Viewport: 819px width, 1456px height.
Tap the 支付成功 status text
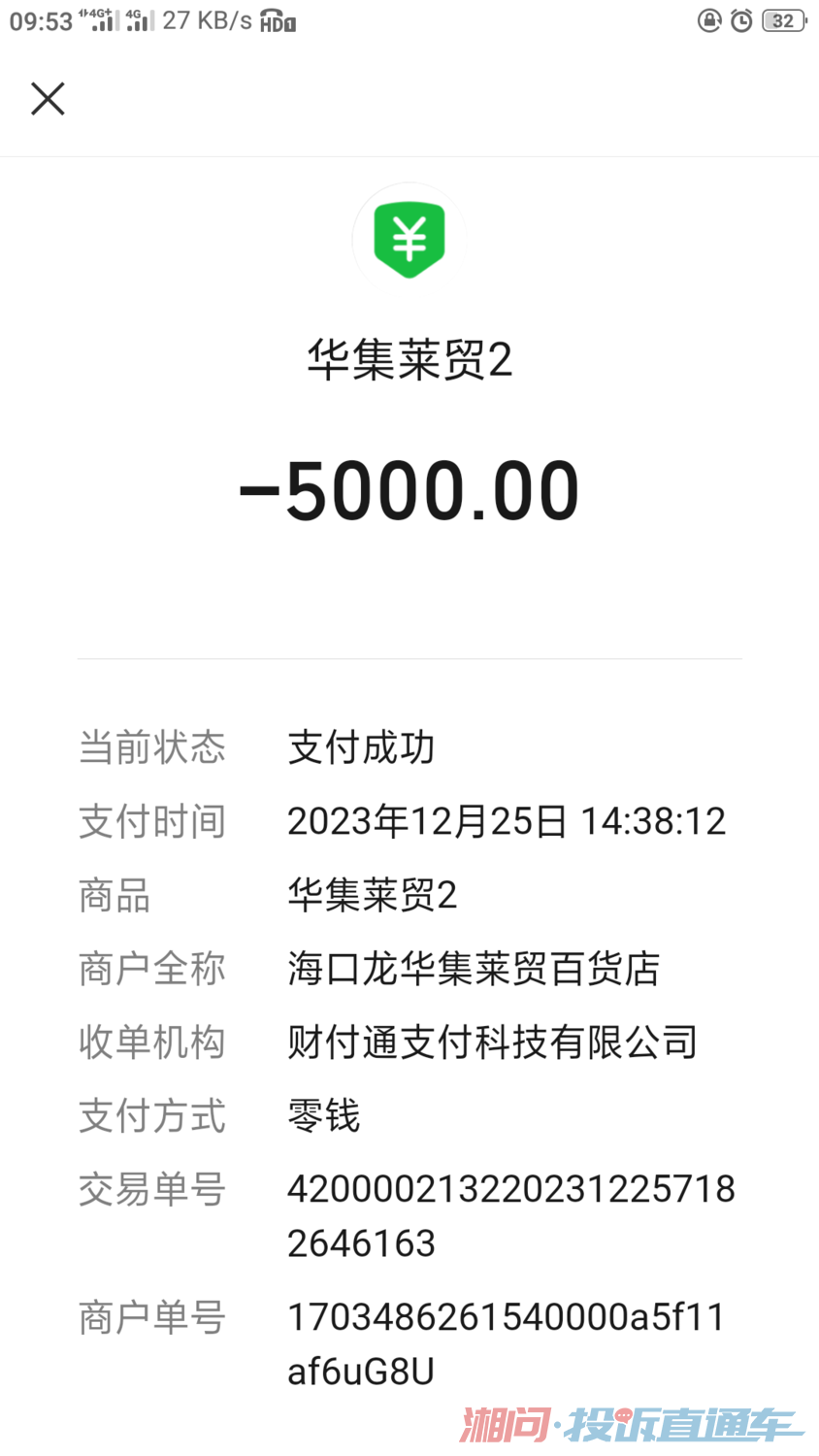coord(361,747)
